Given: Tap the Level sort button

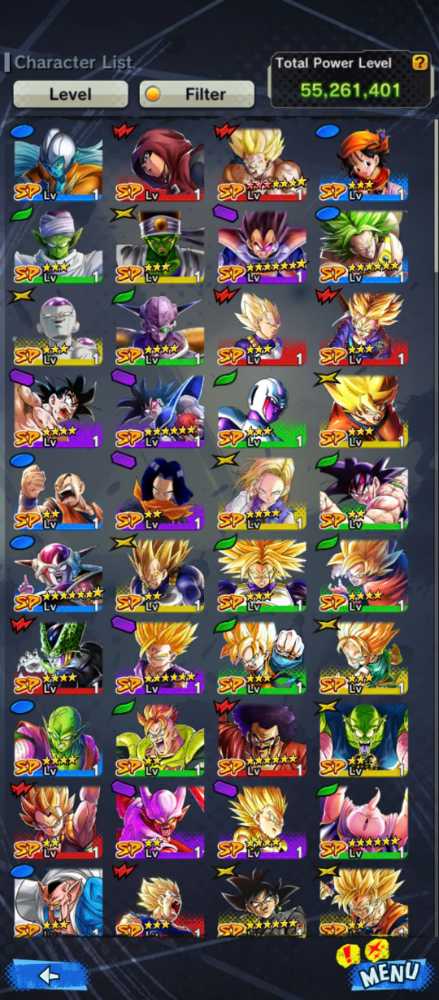Looking at the screenshot, I should (70, 94).
